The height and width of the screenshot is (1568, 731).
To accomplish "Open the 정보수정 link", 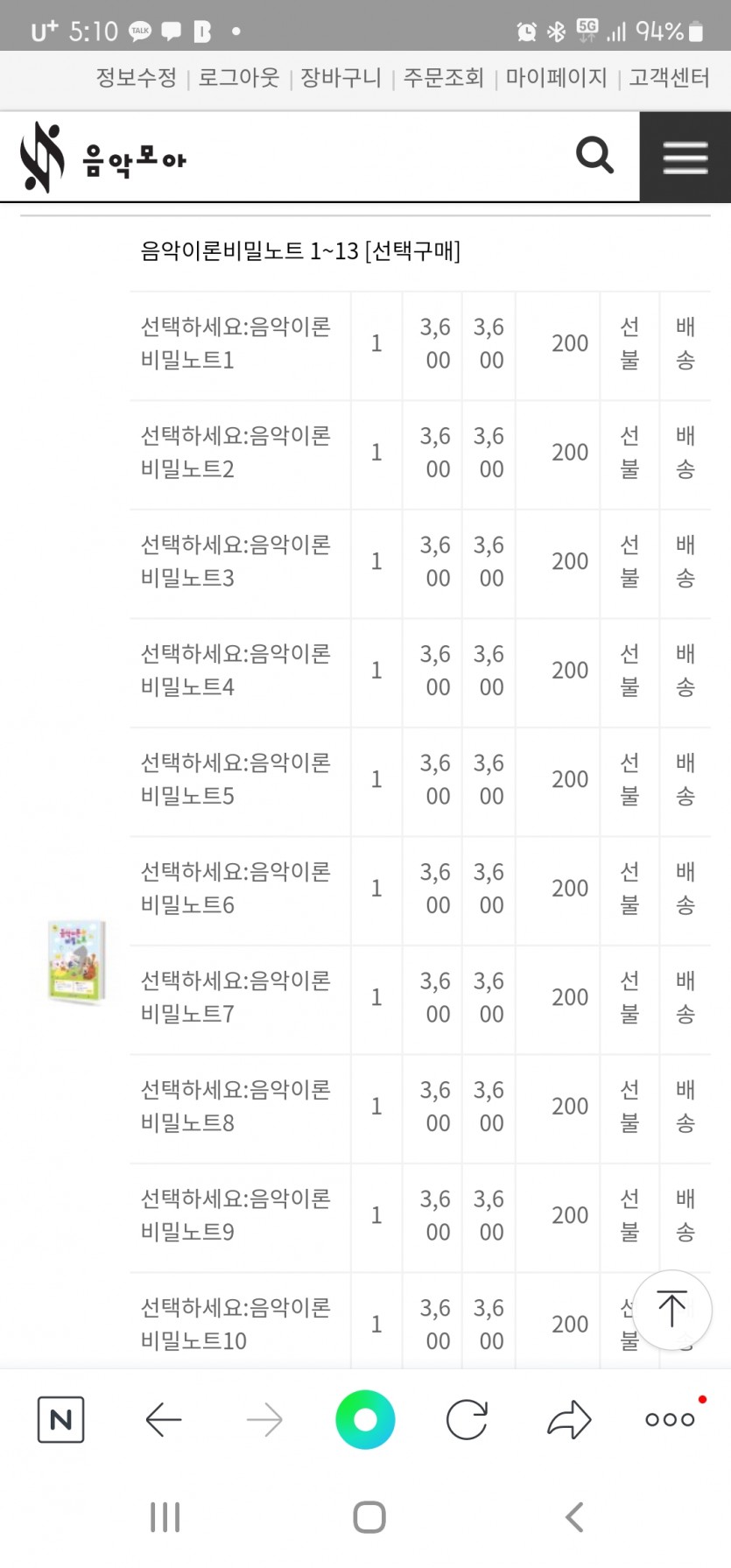I will click(x=136, y=78).
